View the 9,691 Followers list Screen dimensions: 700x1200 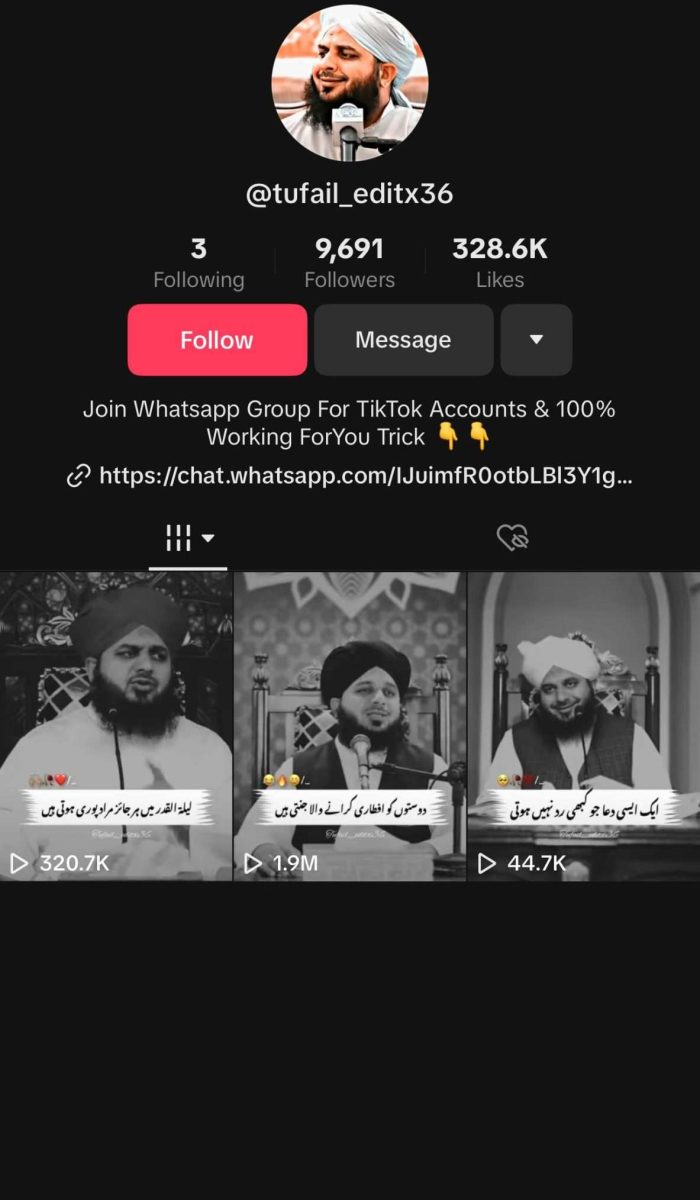click(x=350, y=263)
